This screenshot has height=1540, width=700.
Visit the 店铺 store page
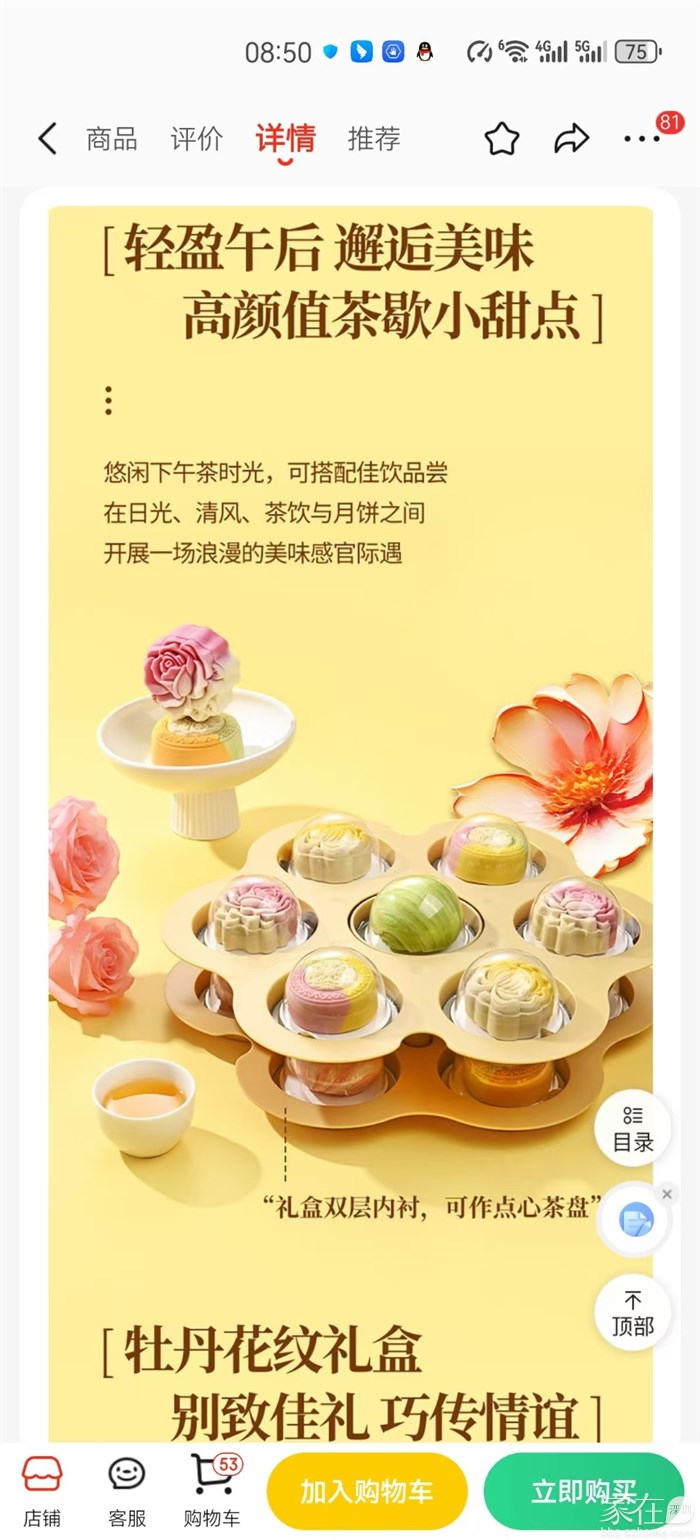[x=42, y=1490]
